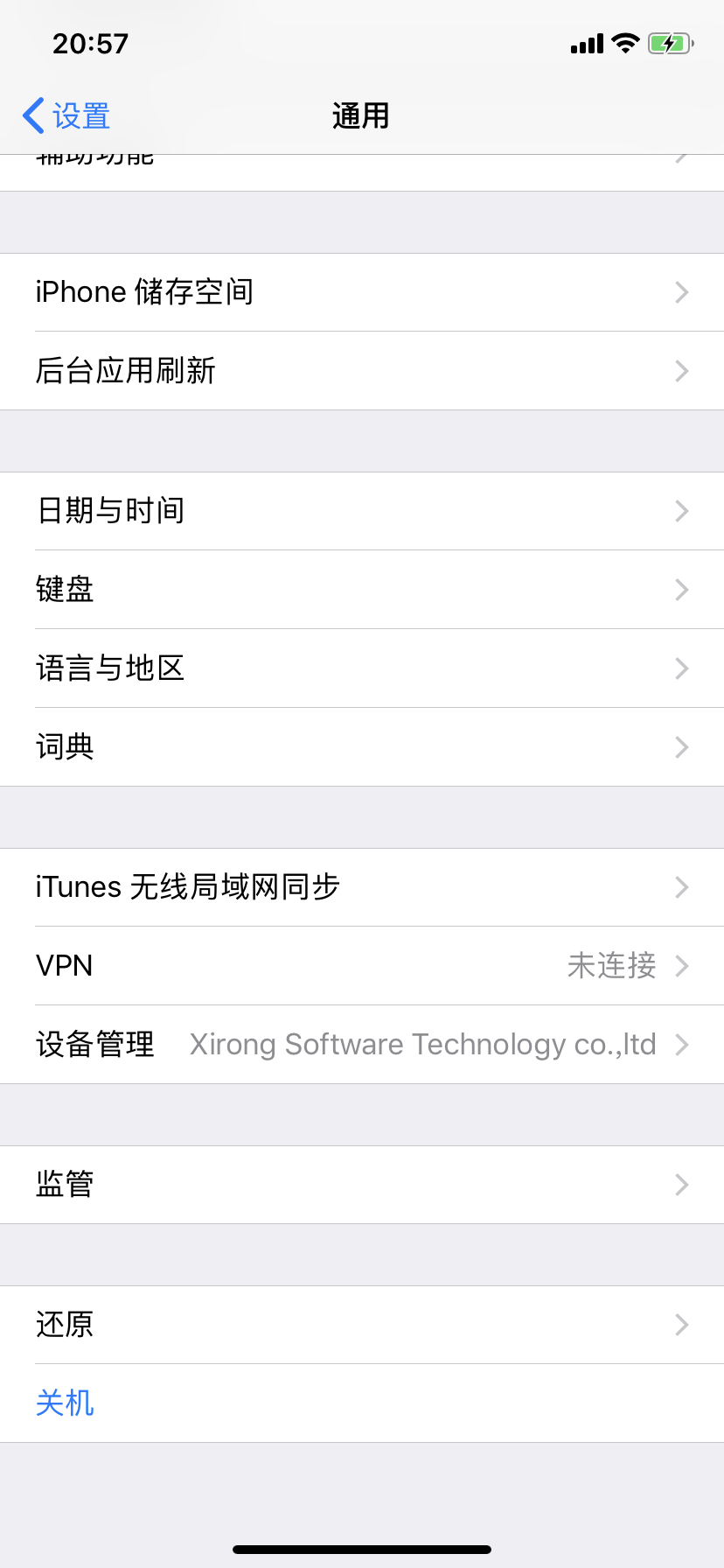Open 设备管理 profile settings
Viewport: 724px width, 1568px height.
pyautogui.click(x=362, y=1045)
